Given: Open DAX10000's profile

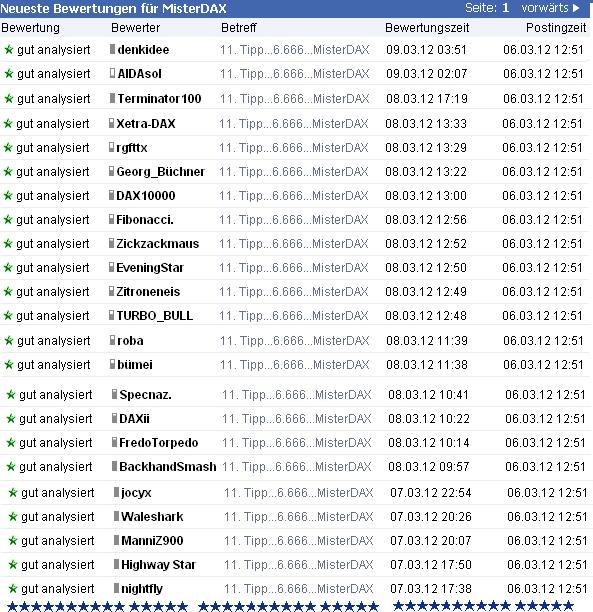Looking at the screenshot, I should [146, 196].
